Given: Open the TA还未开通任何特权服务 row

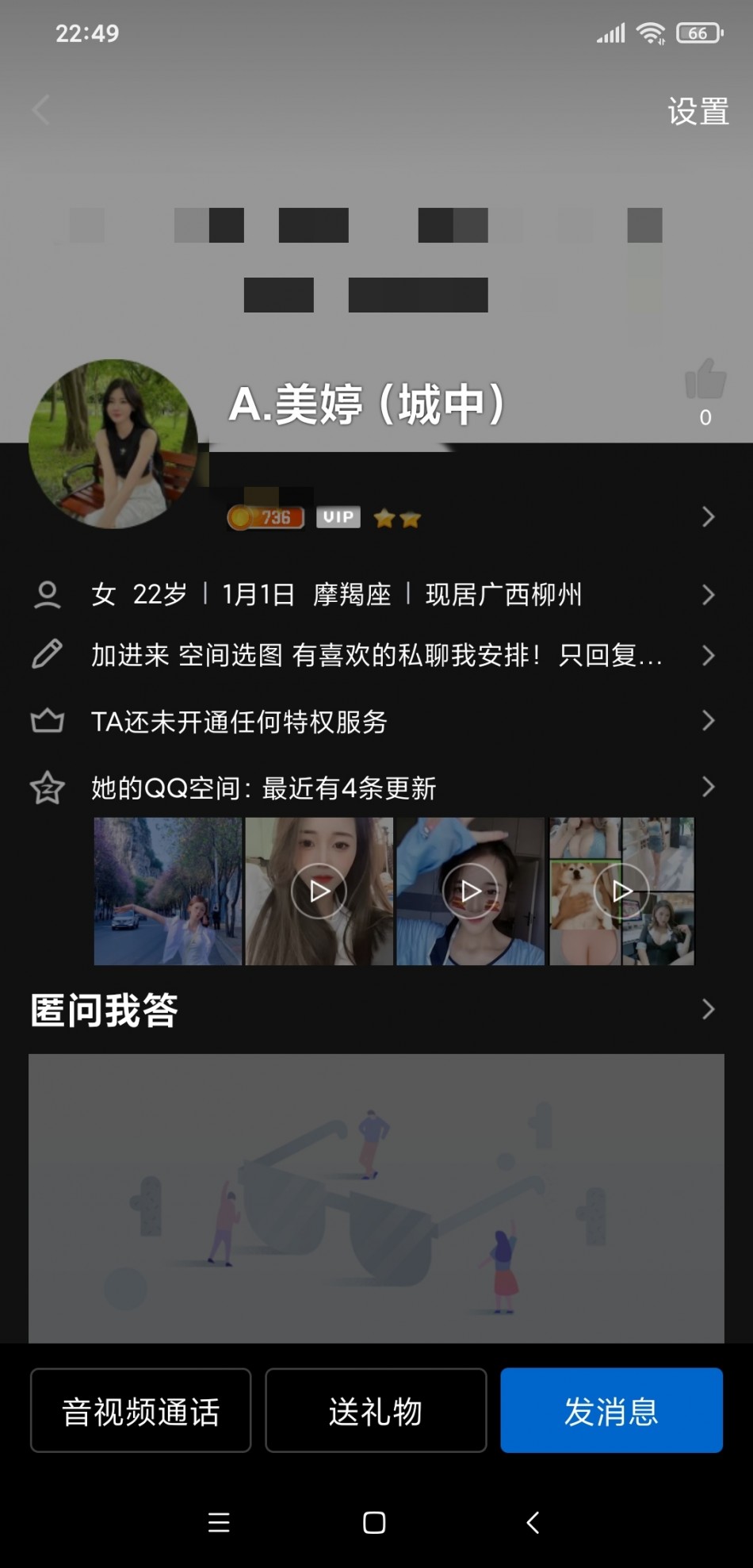Looking at the screenshot, I should pyautogui.click(x=373, y=722).
